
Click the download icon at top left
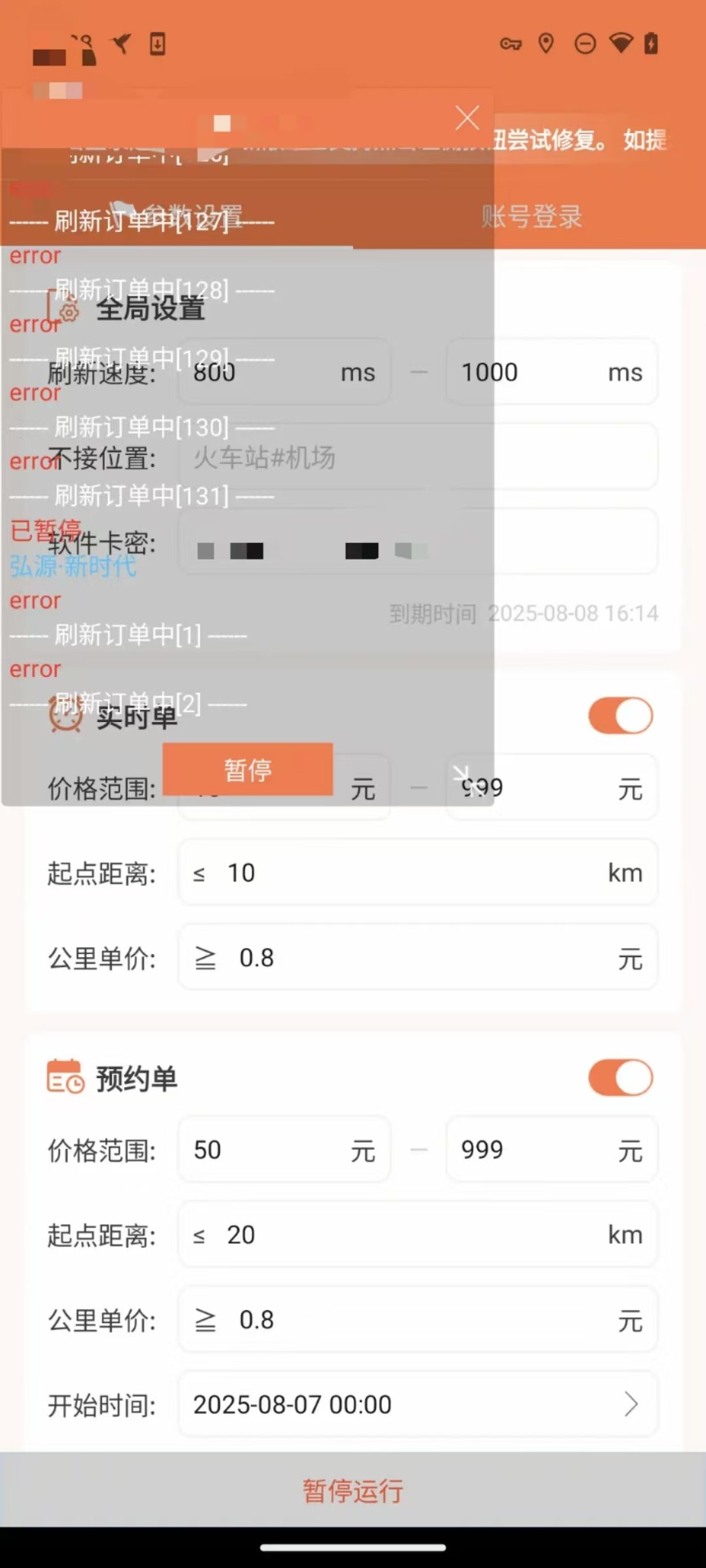click(156, 44)
